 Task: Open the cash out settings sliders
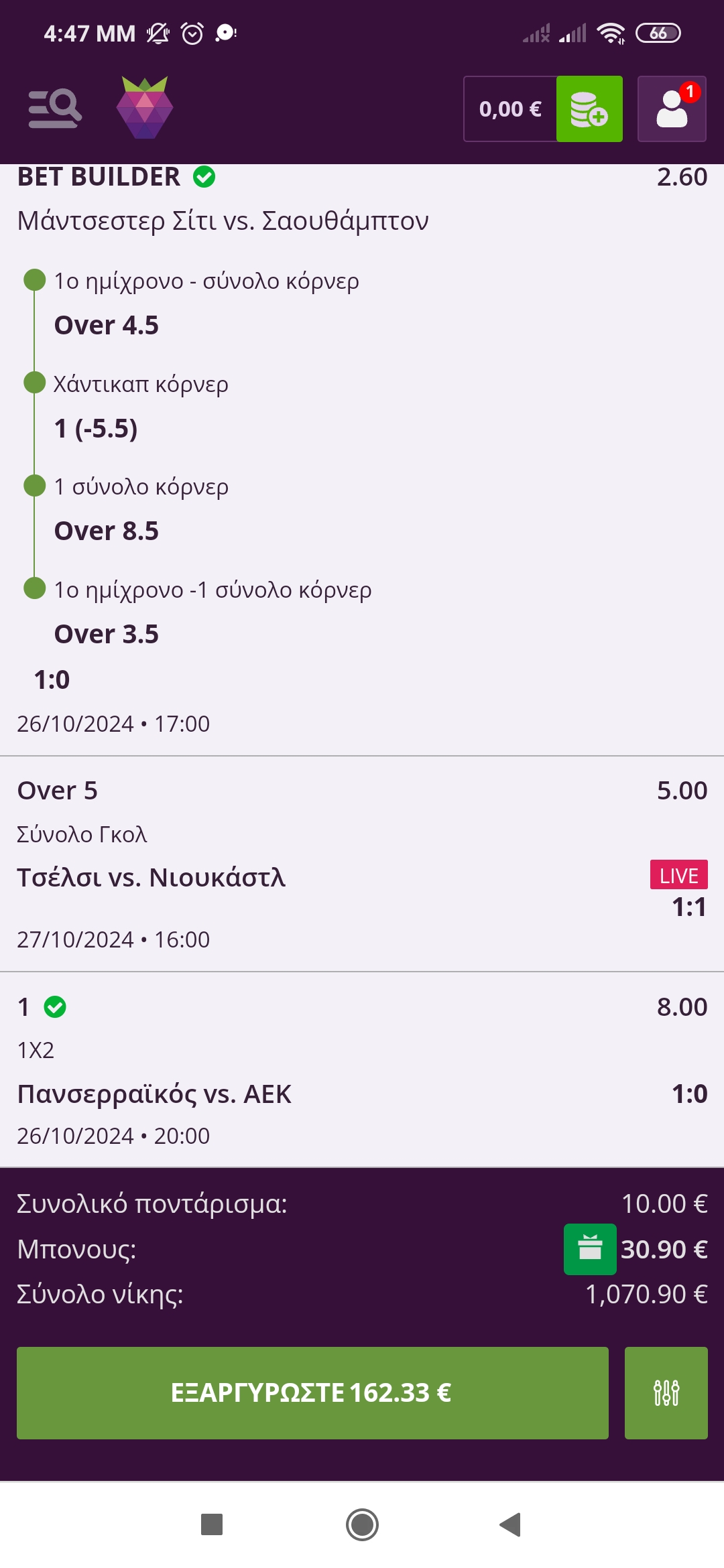(x=666, y=1392)
